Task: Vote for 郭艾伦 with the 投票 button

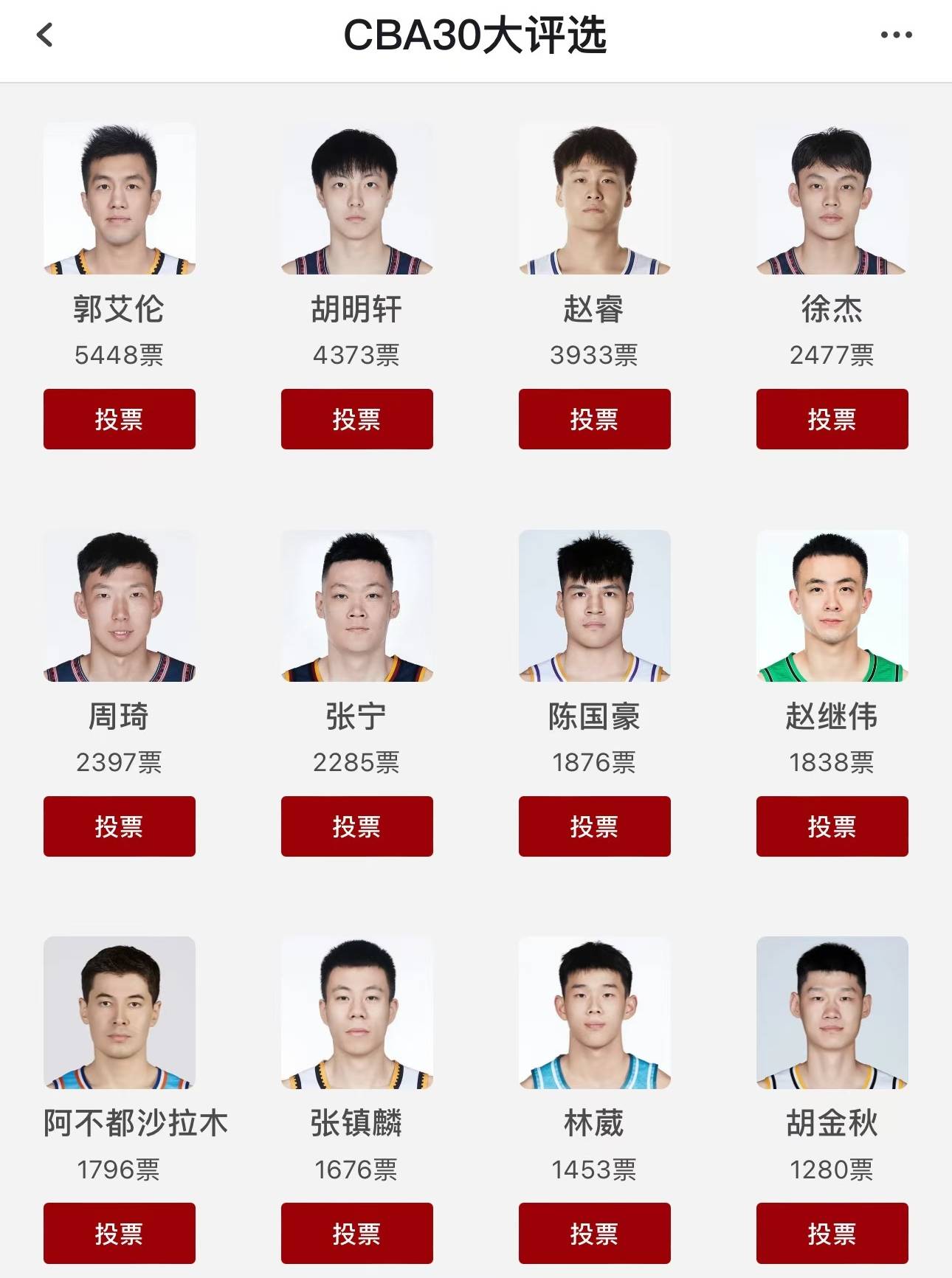Action: tap(119, 419)
